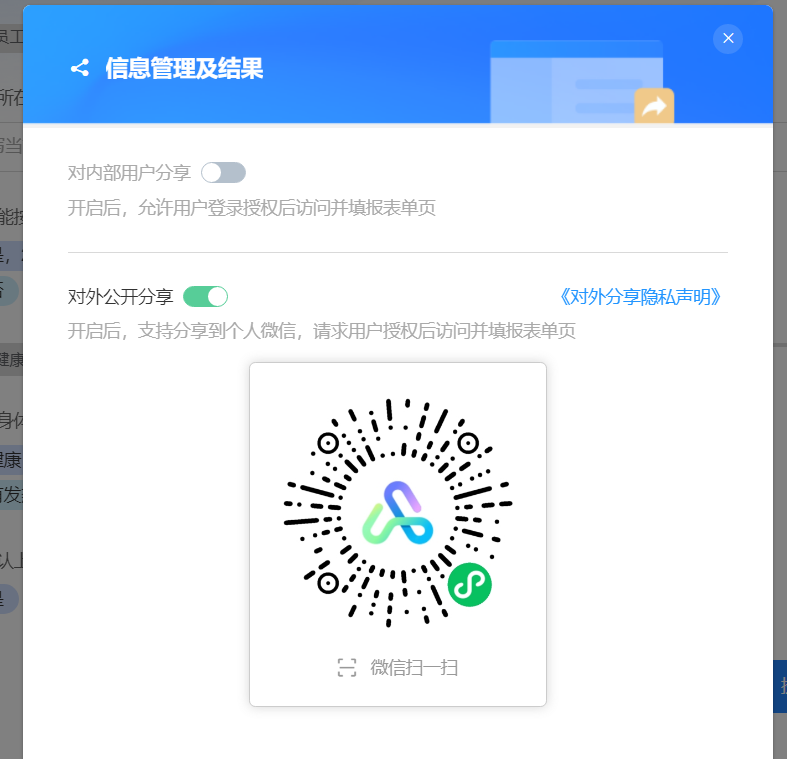787x759 pixels.
Task: Turn off the 对外公开分享 switch
Action: 205,296
